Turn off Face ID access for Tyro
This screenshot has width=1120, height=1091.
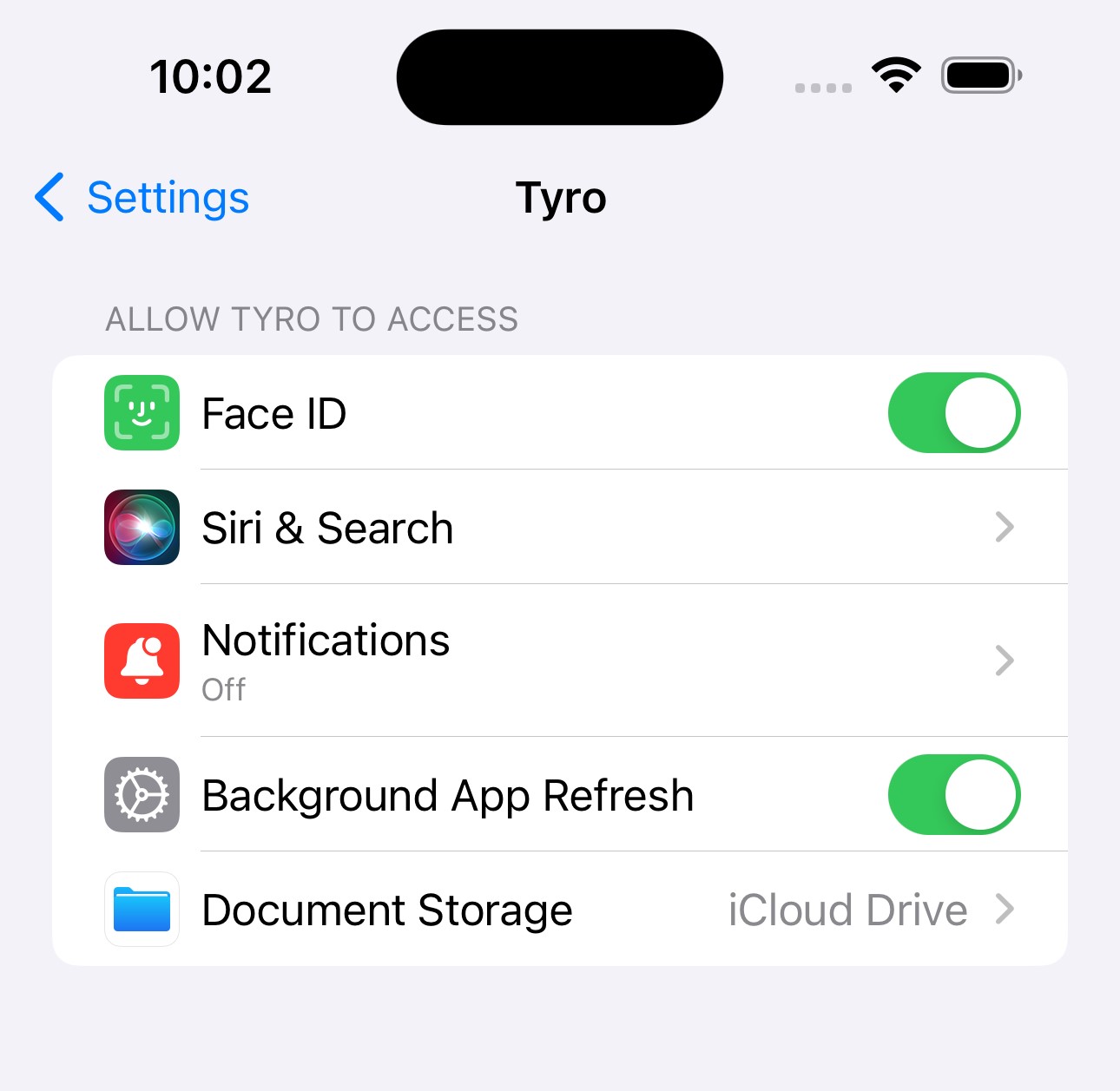pos(953,413)
